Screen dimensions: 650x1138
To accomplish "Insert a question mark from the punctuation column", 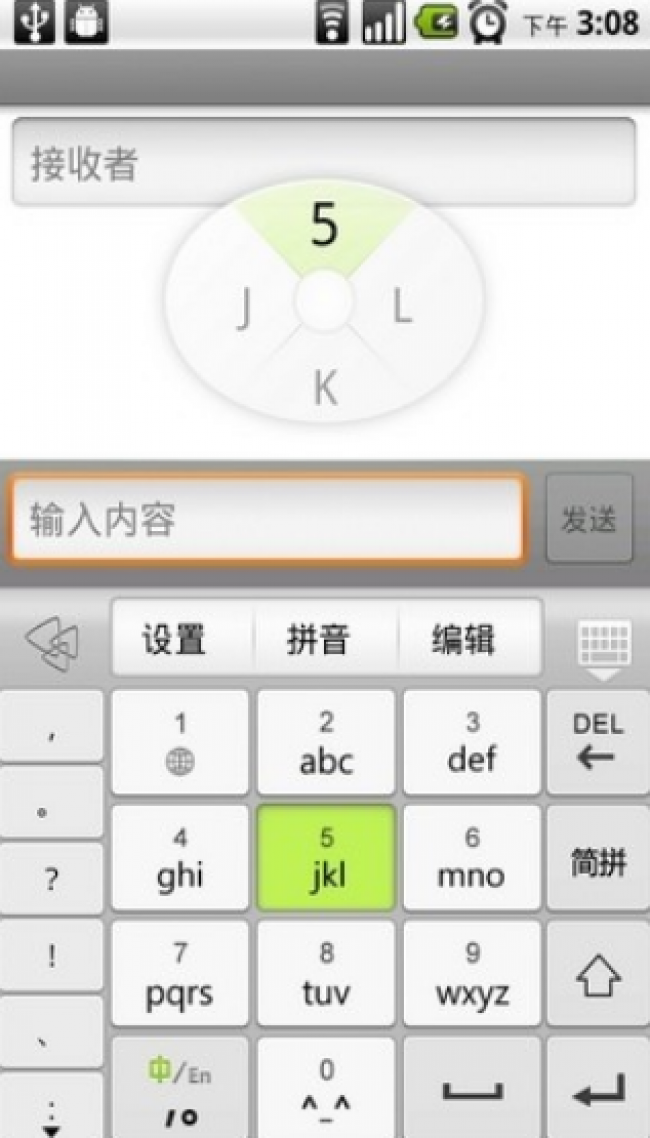I will tap(50, 880).
